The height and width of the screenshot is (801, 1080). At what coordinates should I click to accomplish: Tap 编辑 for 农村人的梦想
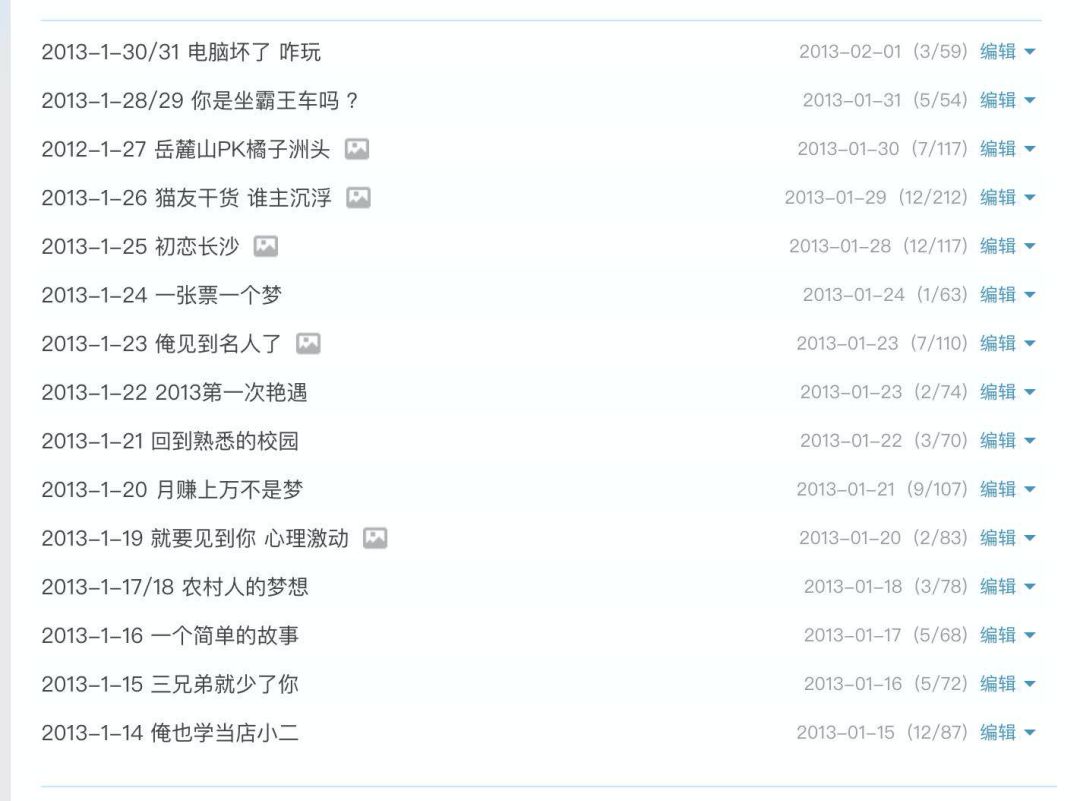pyautogui.click(x=998, y=587)
